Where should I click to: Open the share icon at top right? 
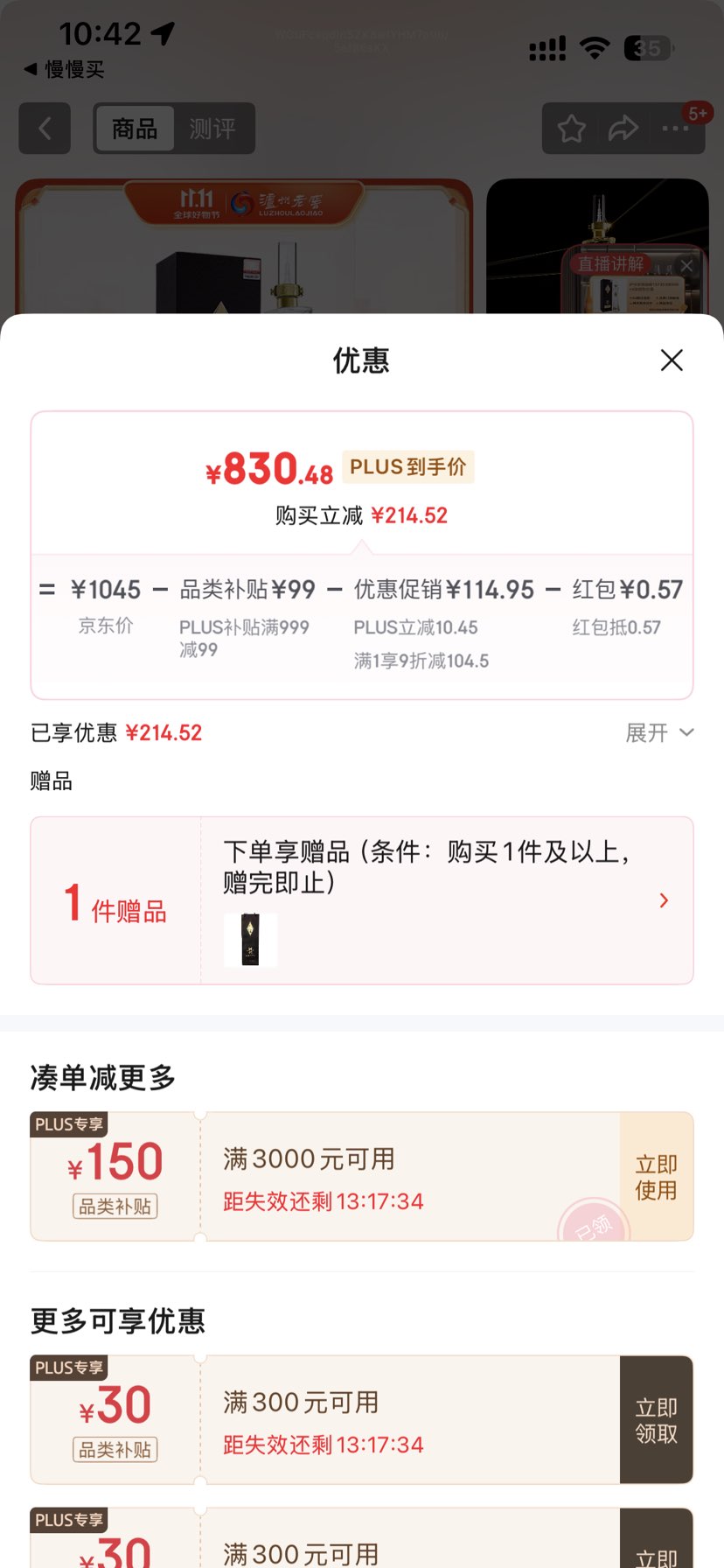pos(623,128)
